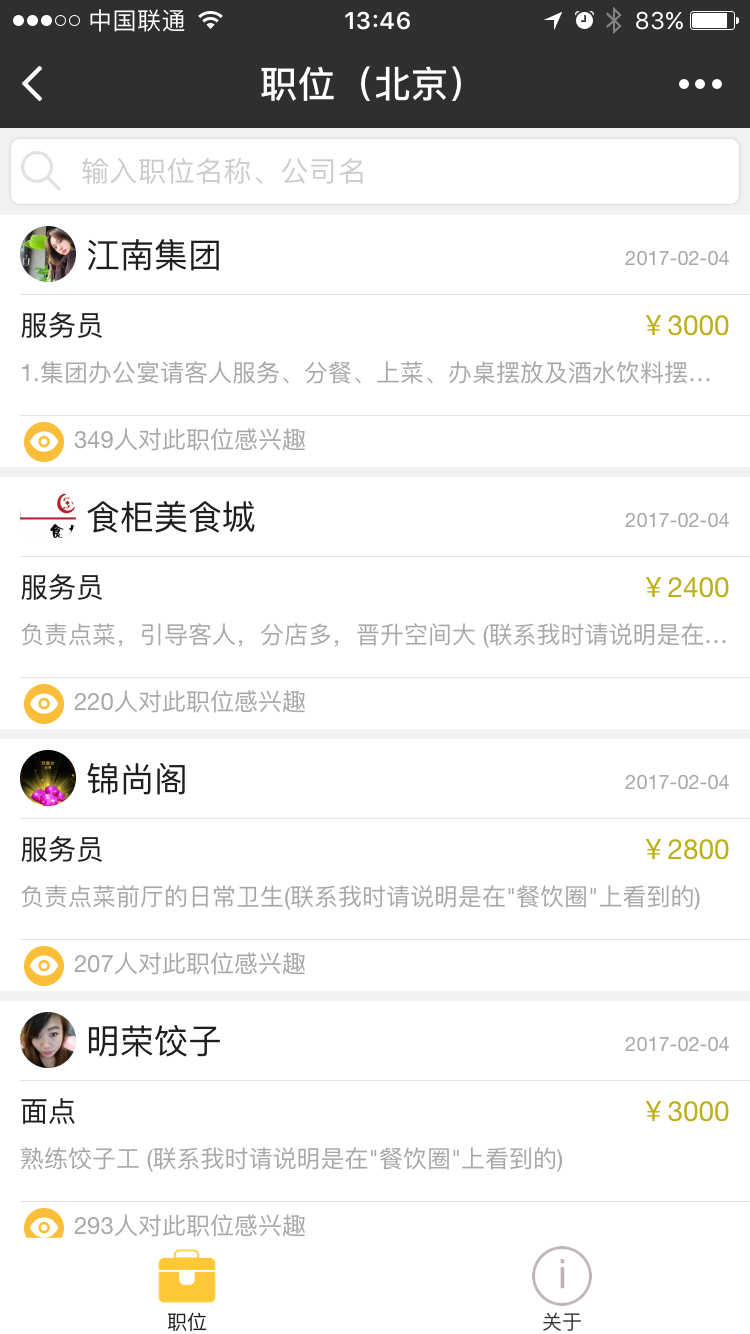
Task: Switch to the 关于 tab
Action: (x=562, y=1290)
